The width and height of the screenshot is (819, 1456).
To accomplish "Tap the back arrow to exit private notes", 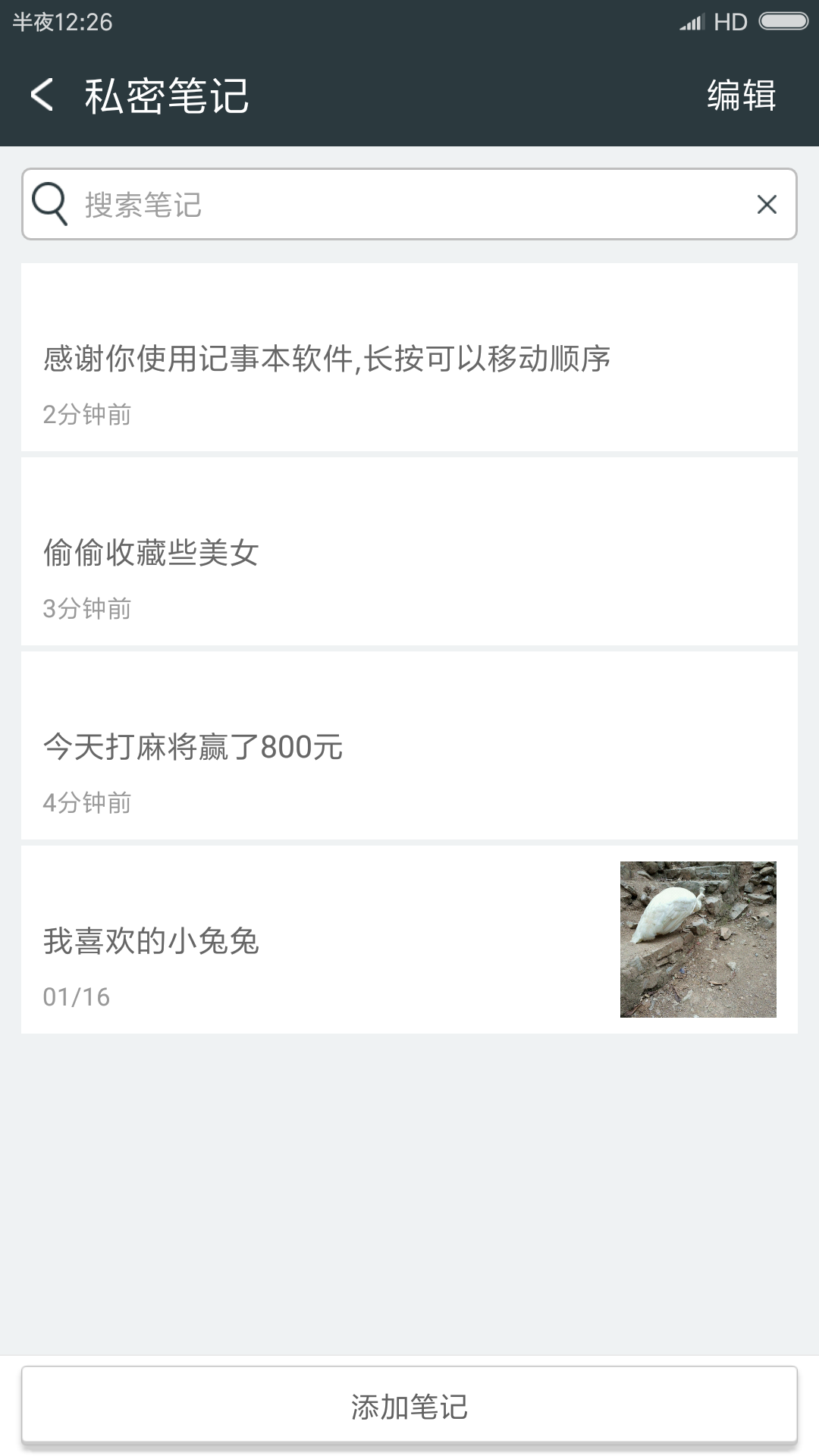I will tap(42, 96).
